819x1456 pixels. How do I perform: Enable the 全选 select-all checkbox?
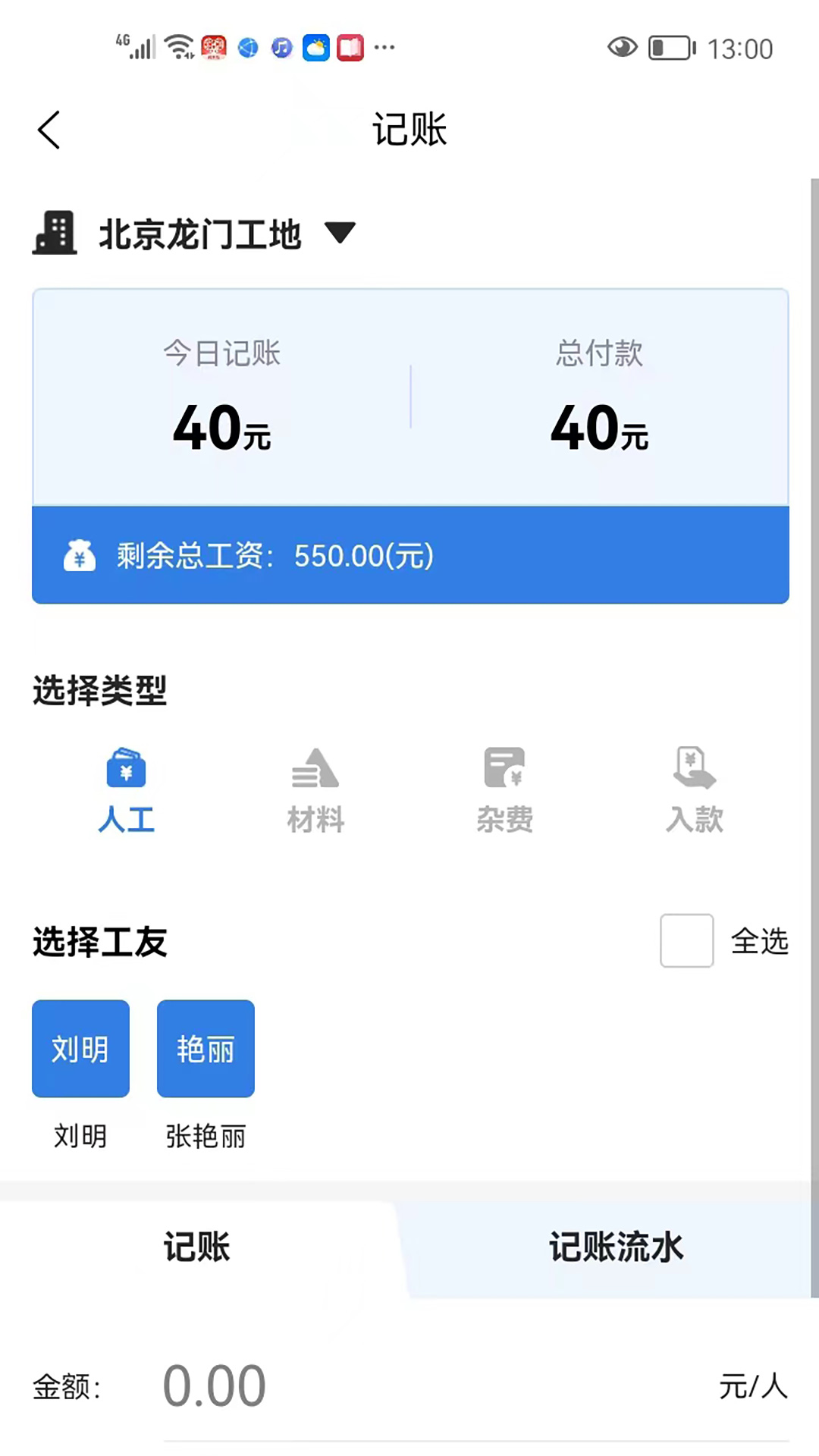coord(686,942)
